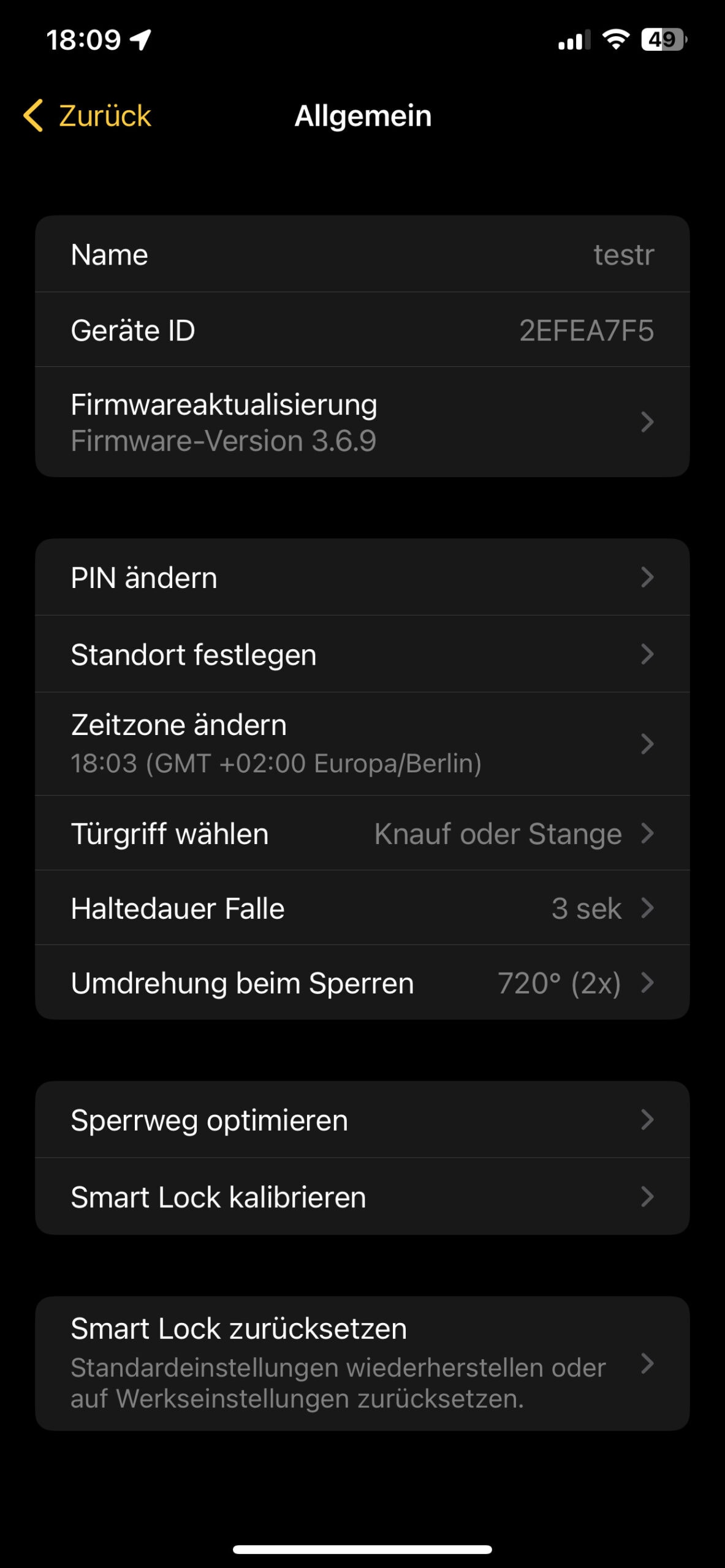
Task: Change Haltedauer Falle value
Action: (362, 908)
